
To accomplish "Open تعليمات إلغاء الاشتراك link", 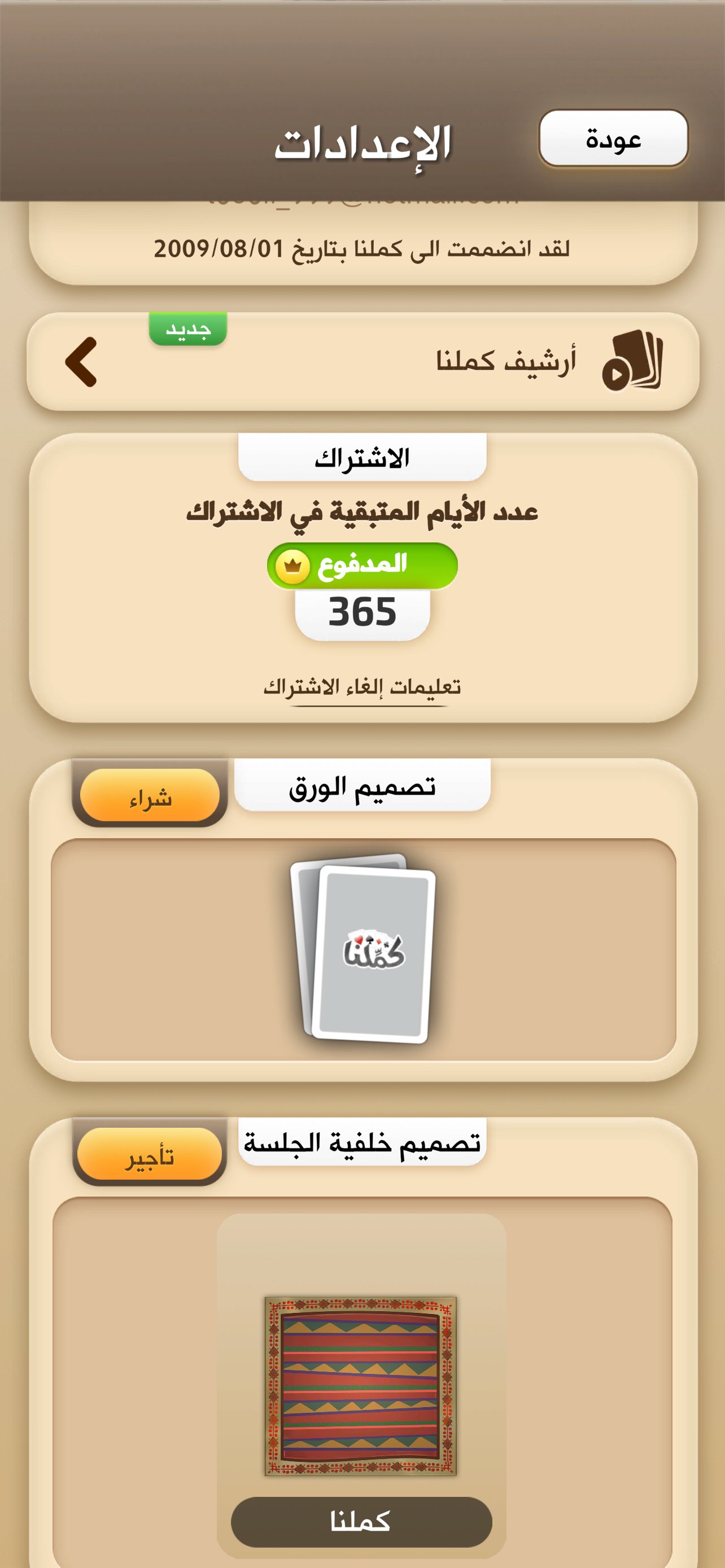I will [x=362, y=688].
